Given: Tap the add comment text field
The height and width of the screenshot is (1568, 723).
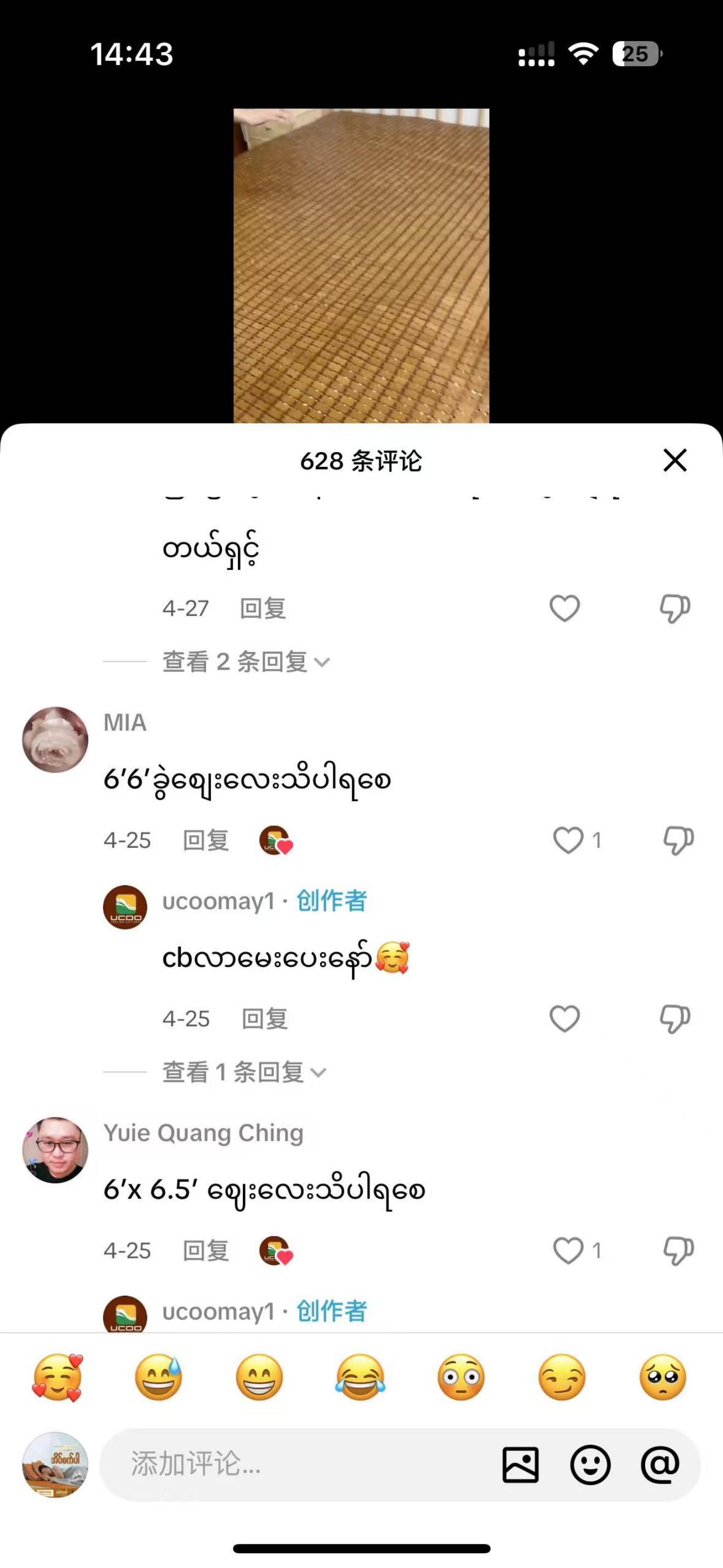Looking at the screenshot, I should click(x=292, y=1464).
